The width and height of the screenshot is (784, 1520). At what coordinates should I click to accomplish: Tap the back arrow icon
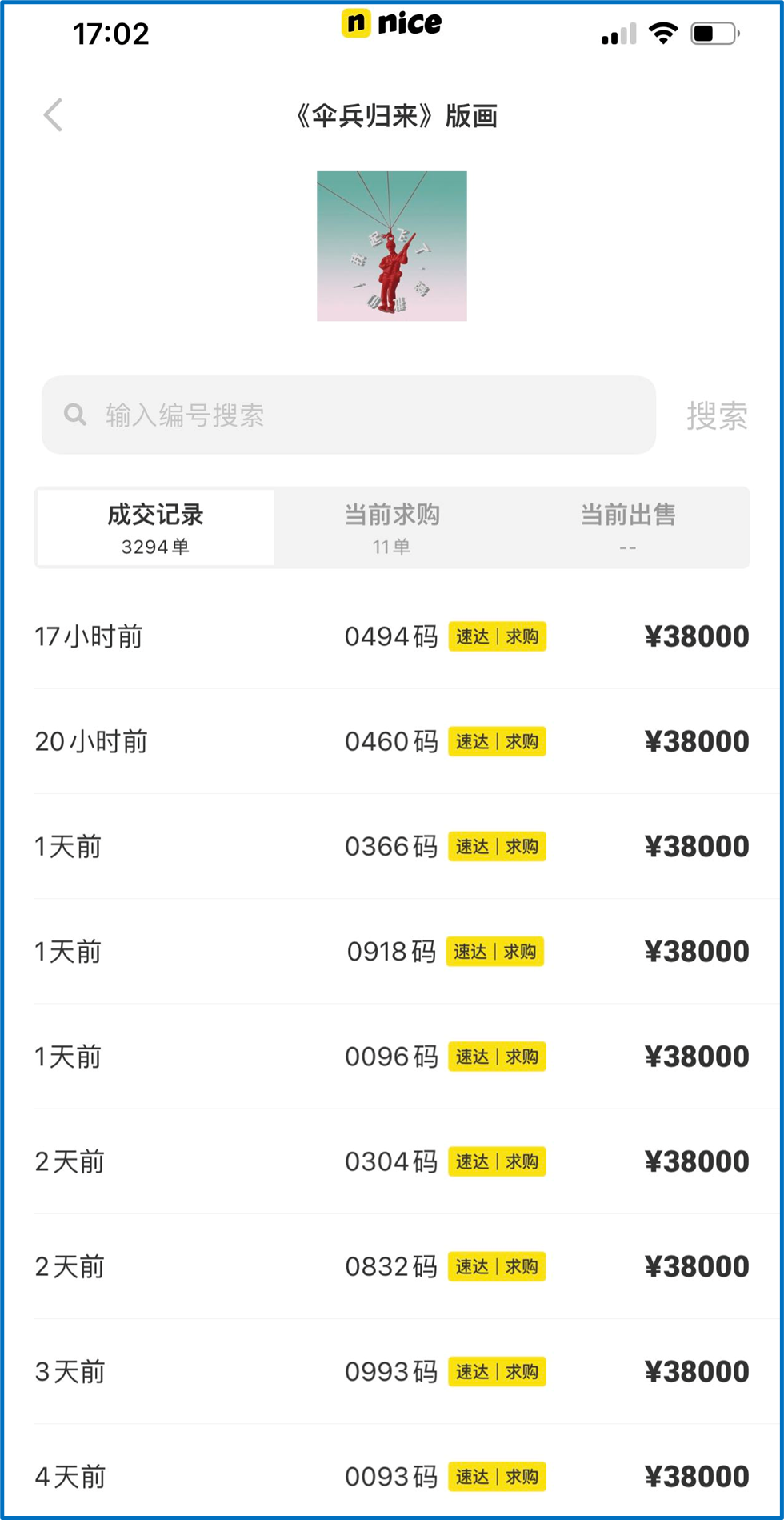tap(53, 115)
